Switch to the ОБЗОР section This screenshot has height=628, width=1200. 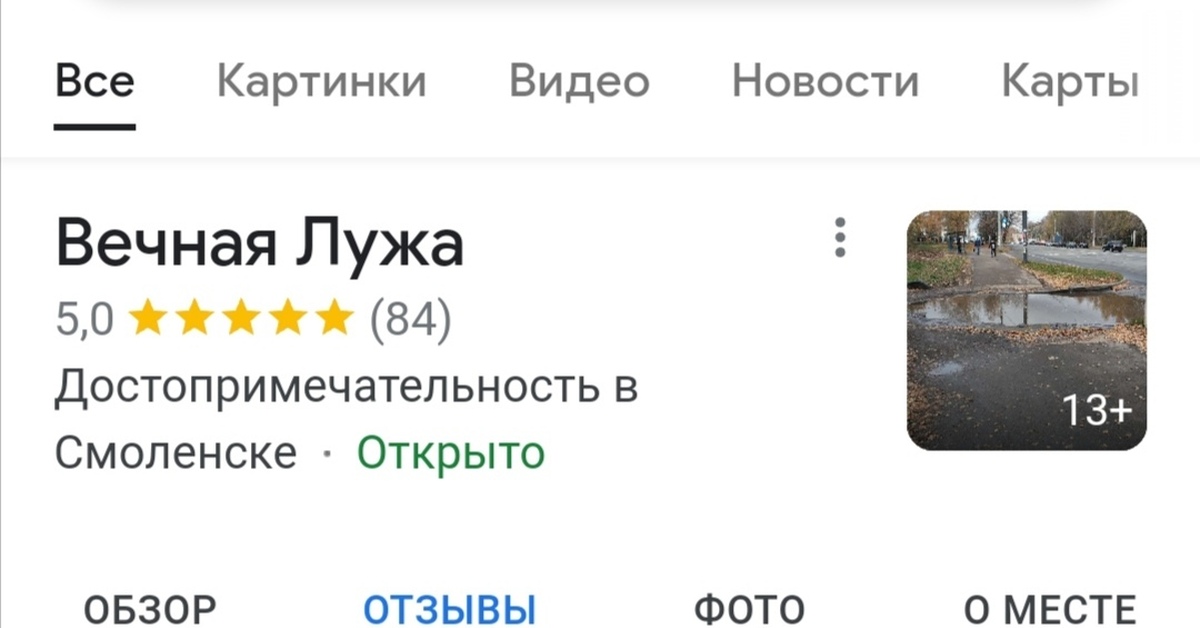pyautogui.click(x=149, y=608)
